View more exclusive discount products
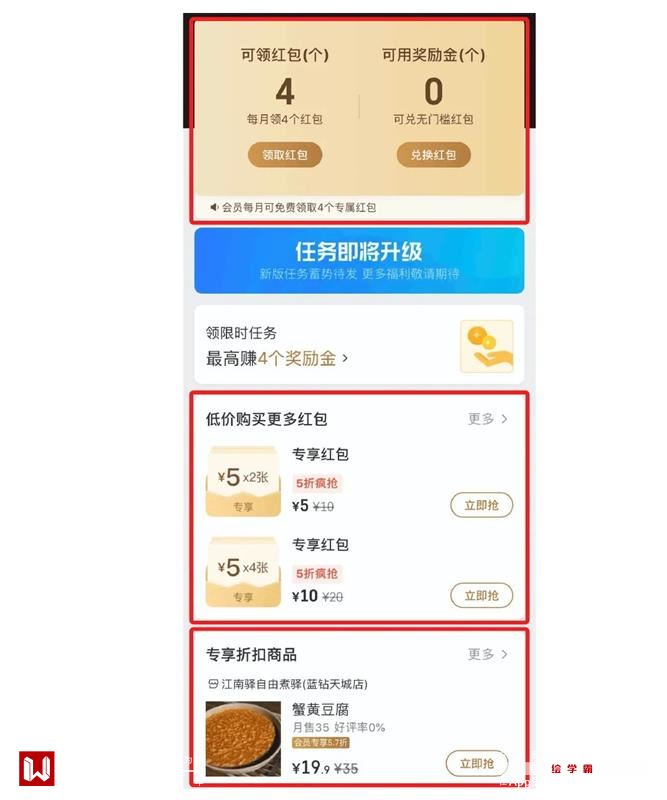Screen dimensions: 667x800 [x=487, y=654]
